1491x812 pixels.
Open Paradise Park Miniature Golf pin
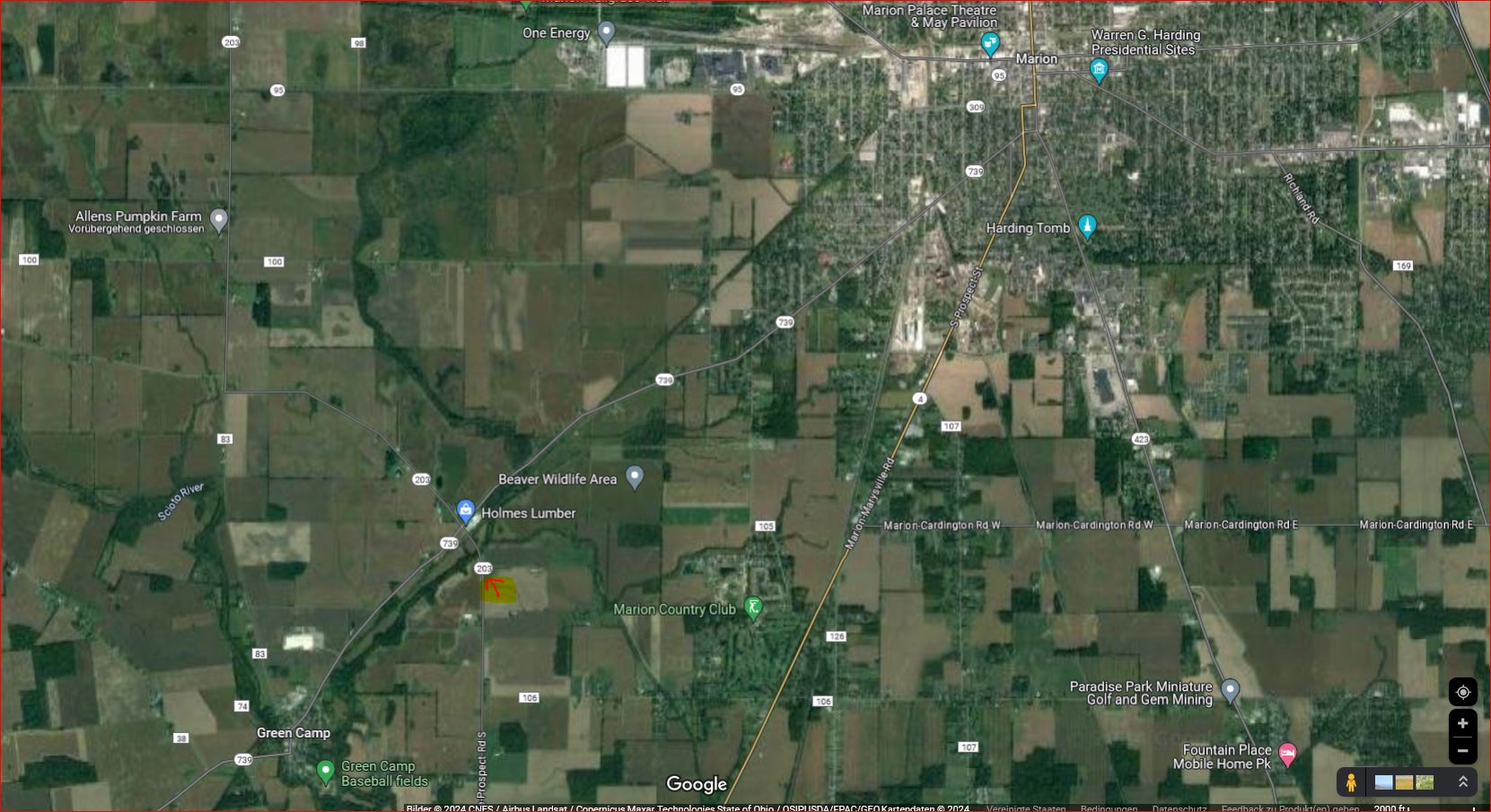(1230, 690)
